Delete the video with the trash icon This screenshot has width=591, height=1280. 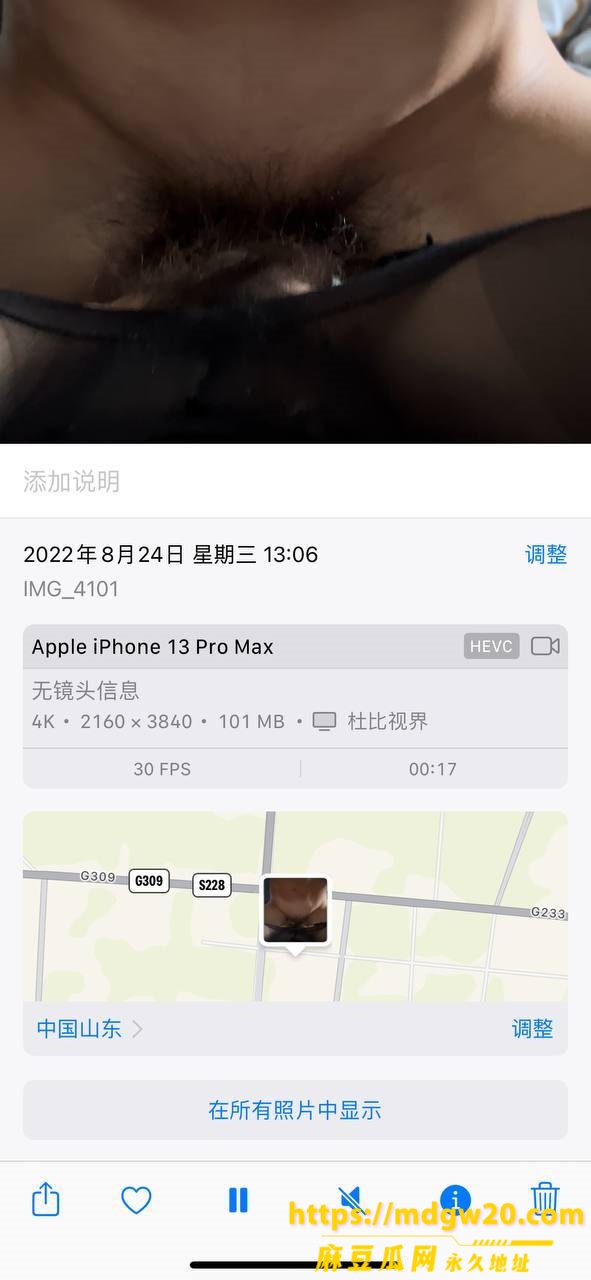(x=544, y=1197)
